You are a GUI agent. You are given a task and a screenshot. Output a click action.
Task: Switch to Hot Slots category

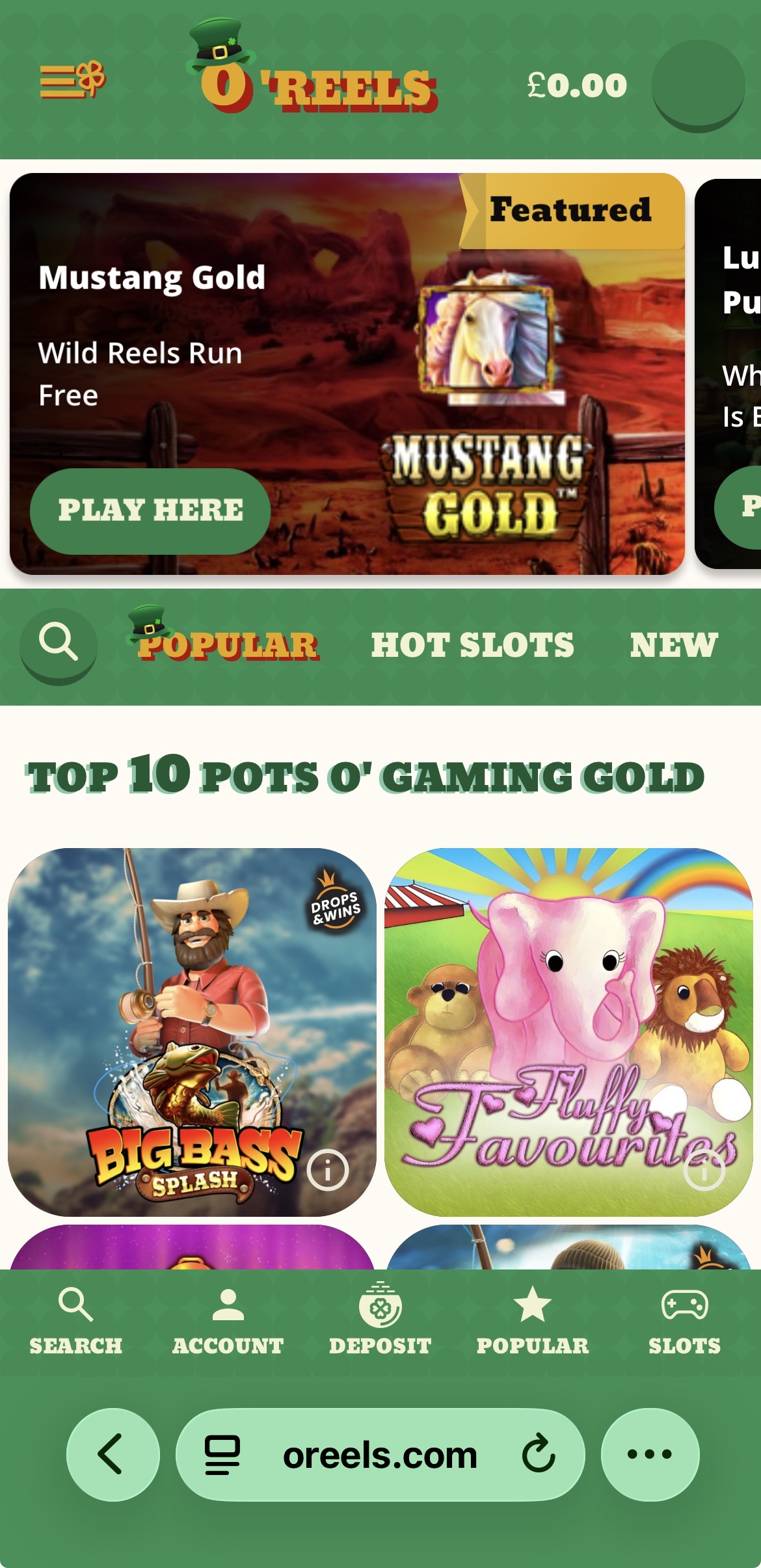click(472, 645)
